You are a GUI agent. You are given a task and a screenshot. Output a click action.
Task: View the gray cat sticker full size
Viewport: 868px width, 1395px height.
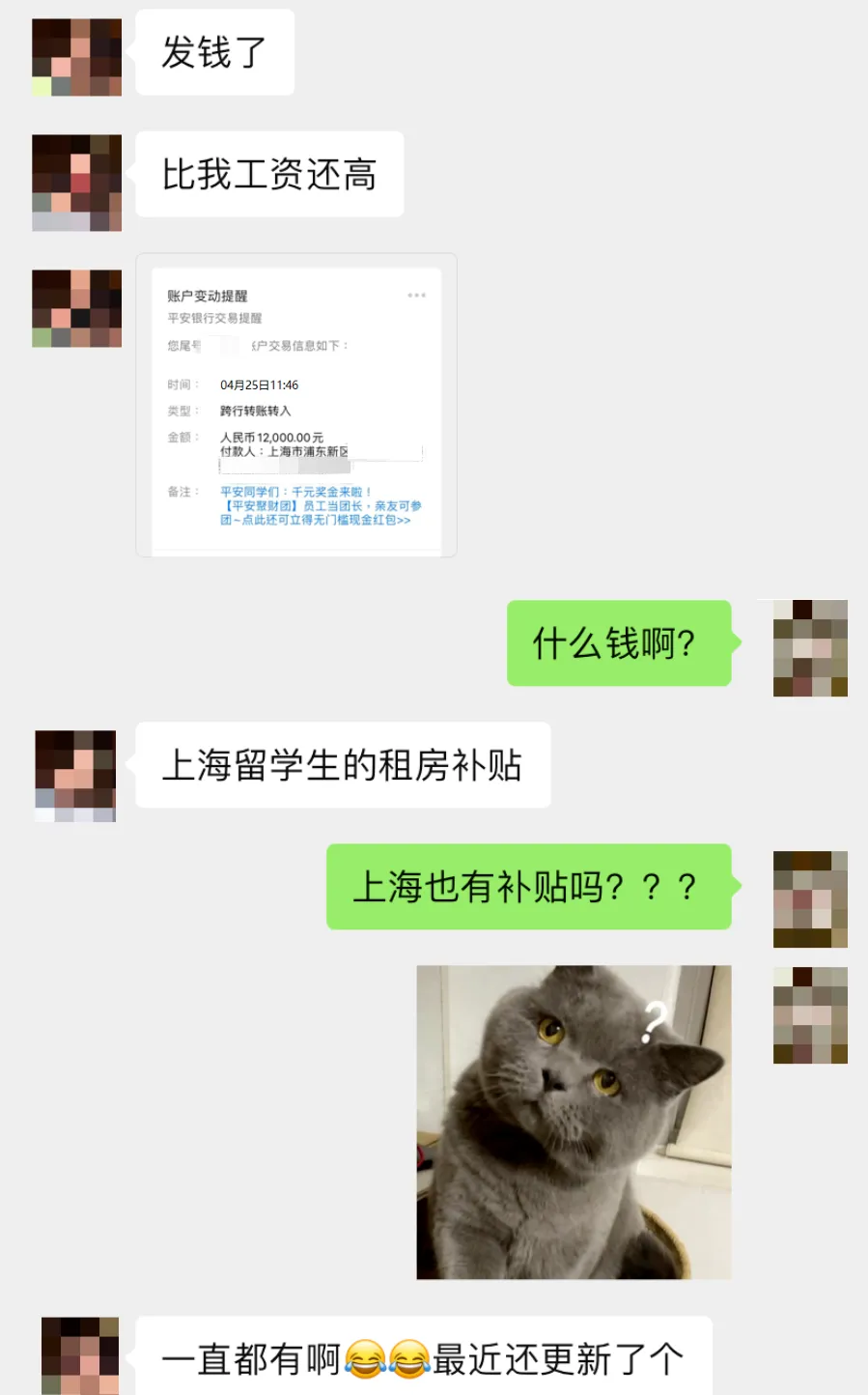574,1122
